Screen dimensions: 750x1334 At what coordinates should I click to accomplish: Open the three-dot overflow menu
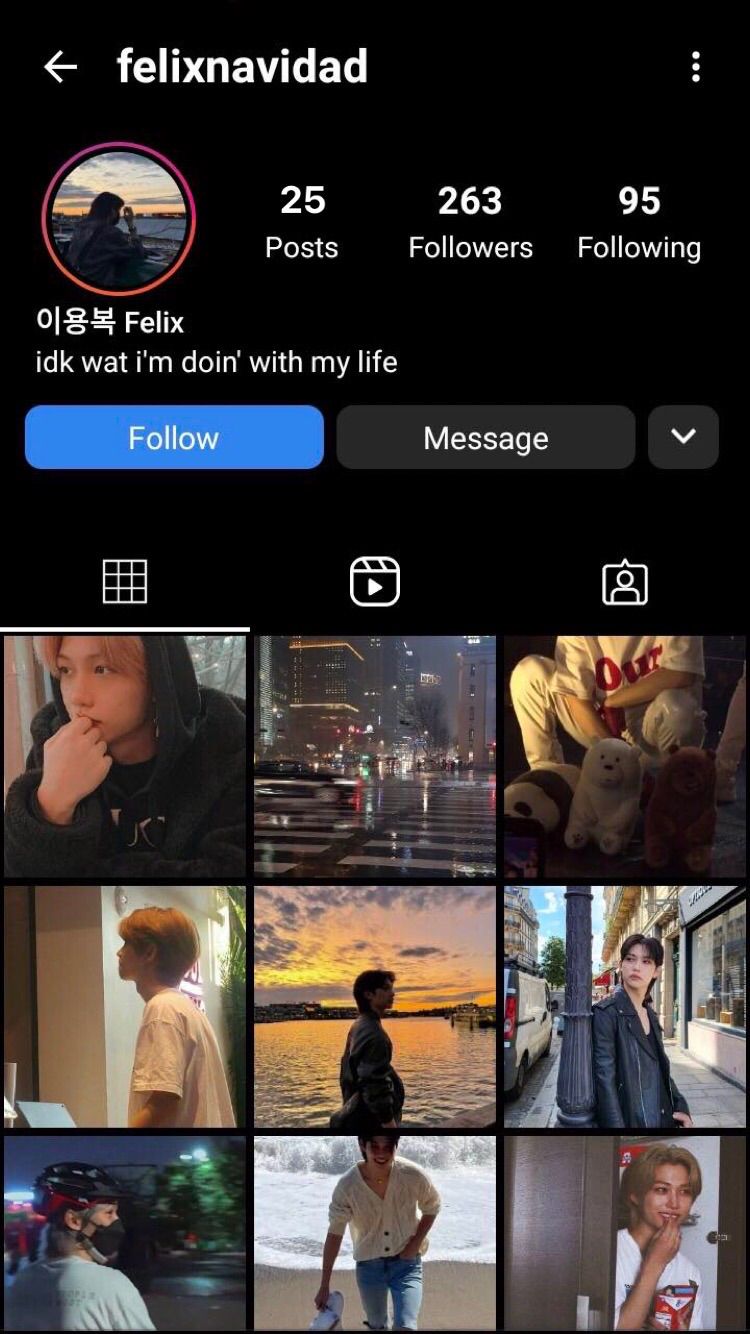[x=696, y=67]
